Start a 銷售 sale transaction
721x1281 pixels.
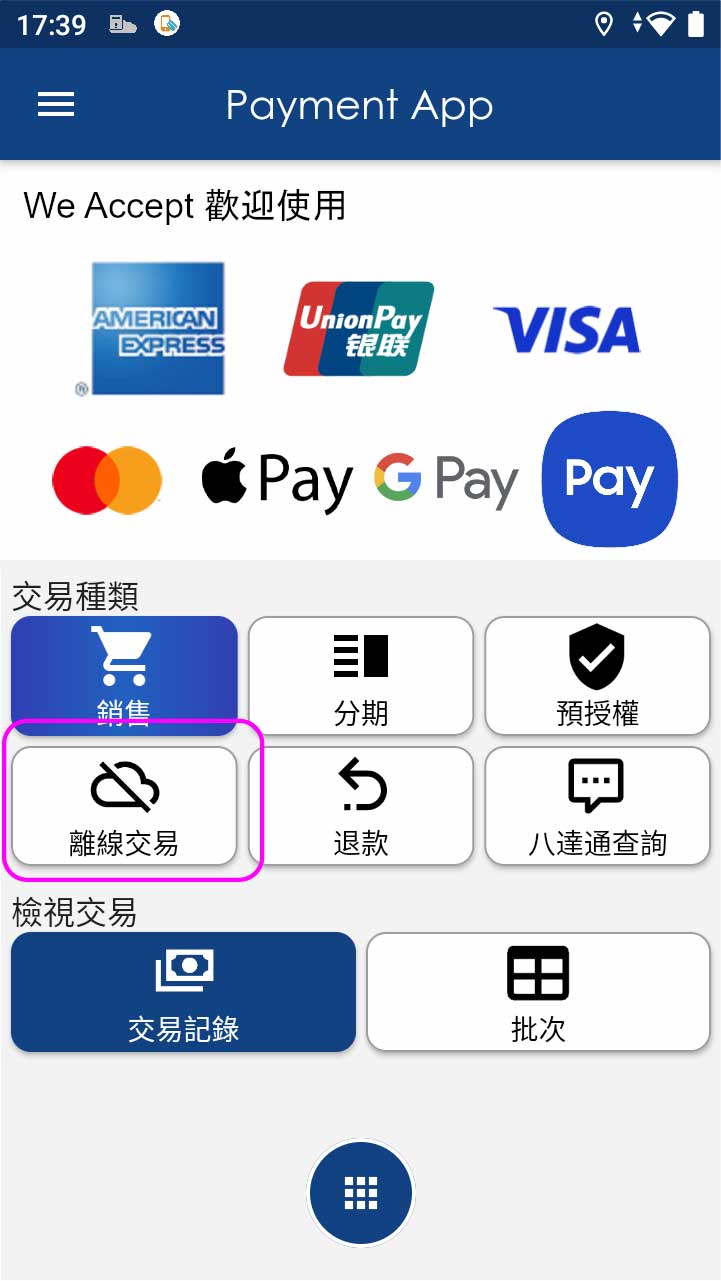(124, 675)
